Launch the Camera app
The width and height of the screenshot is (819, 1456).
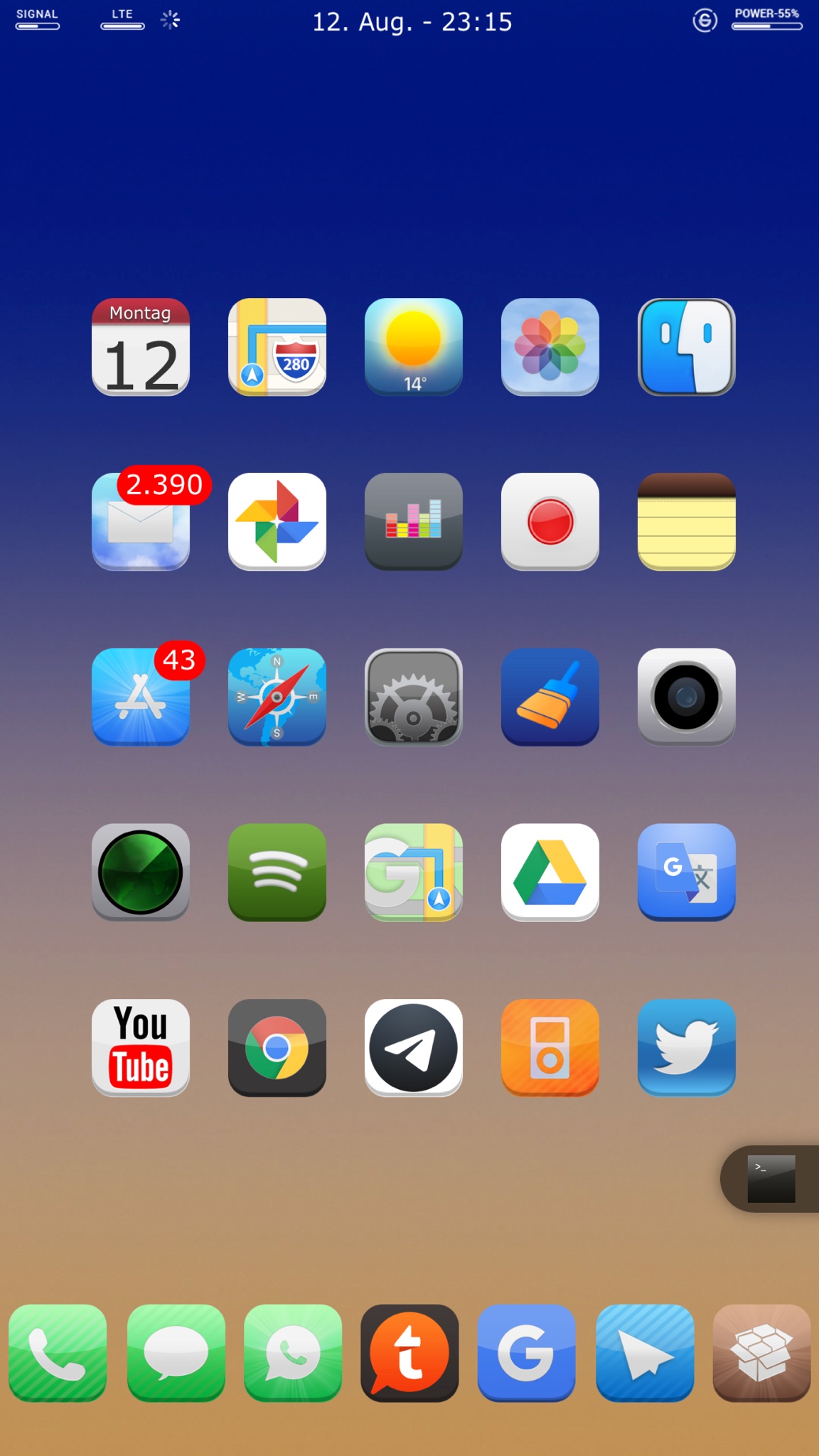coord(687,697)
